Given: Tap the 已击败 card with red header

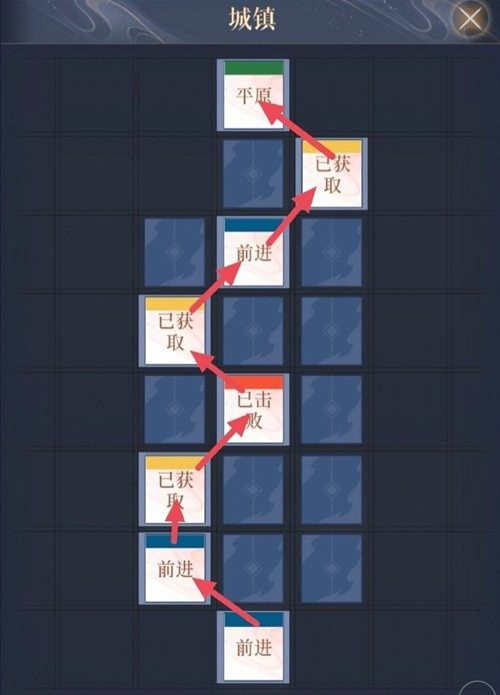Looking at the screenshot, I should coord(253,410).
